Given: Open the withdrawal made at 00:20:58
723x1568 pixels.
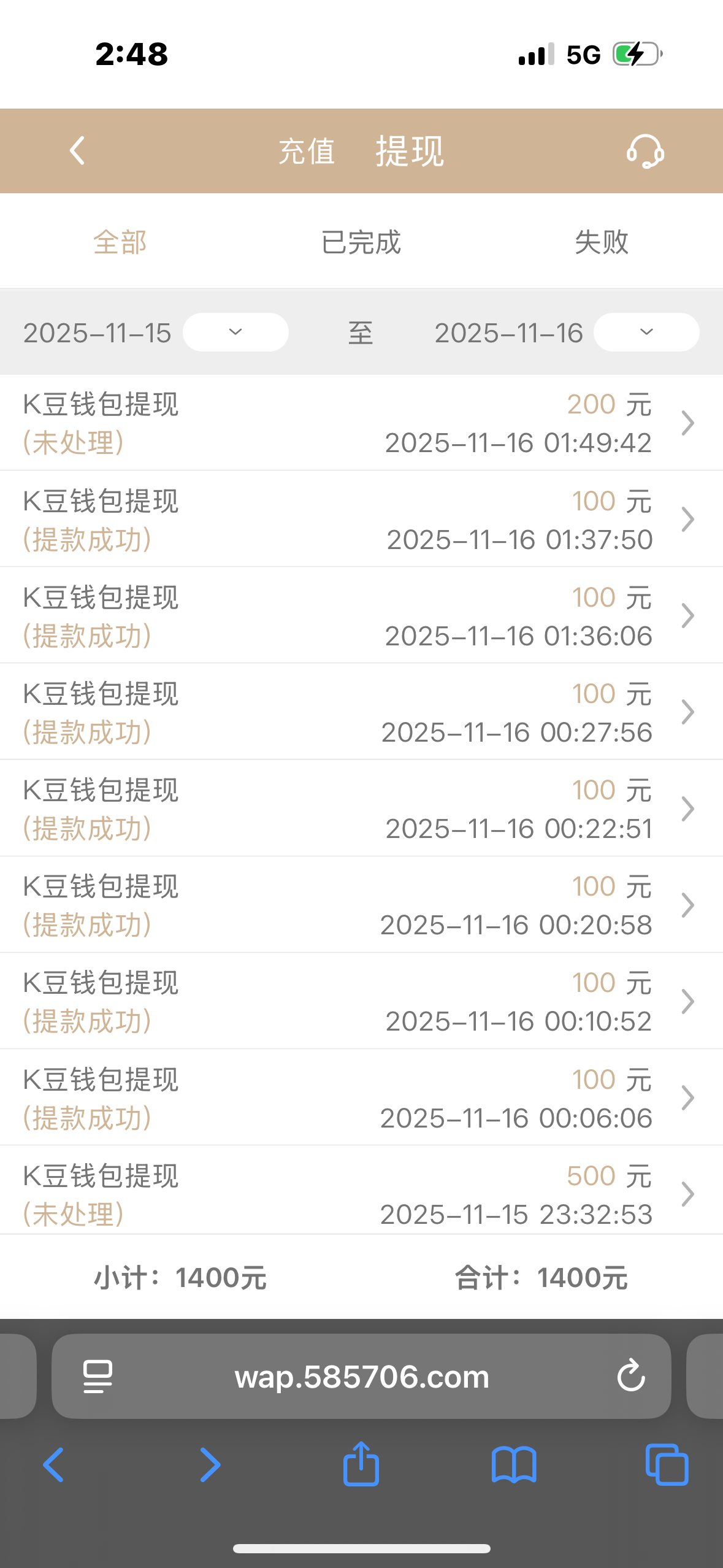Looking at the screenshot, I should point(361,905).
